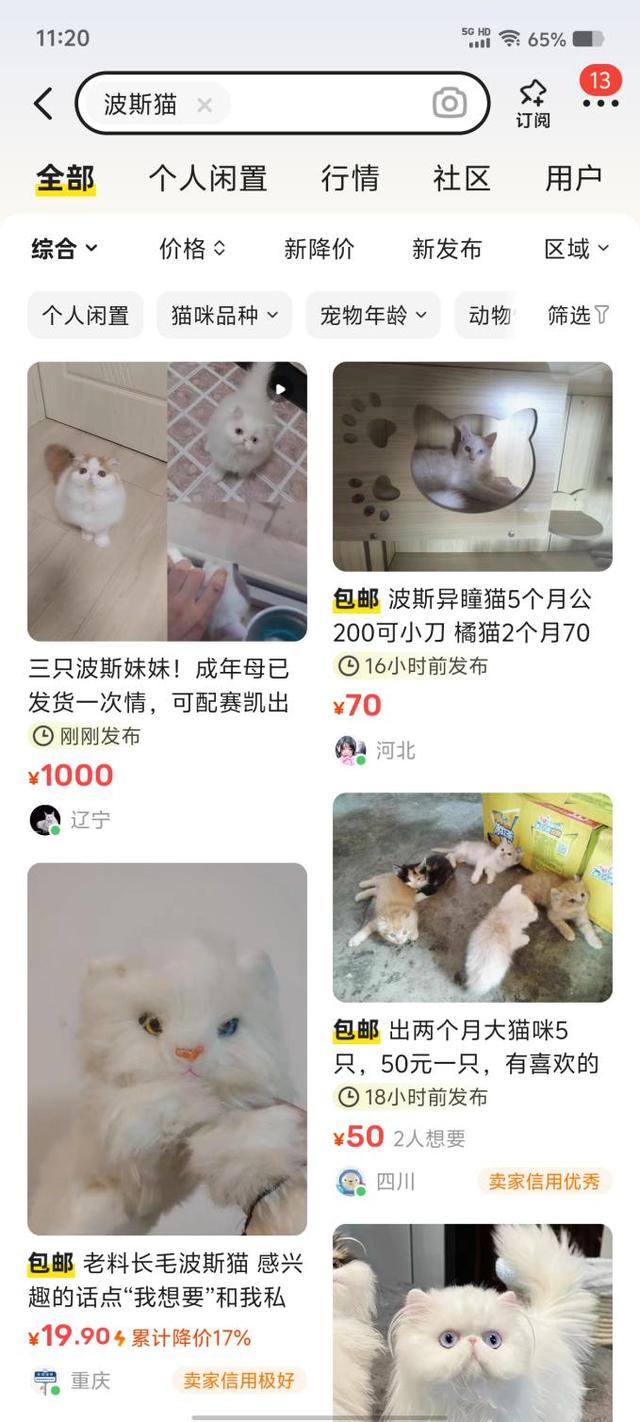Go back using the top-left arrow

click(43, 103)
